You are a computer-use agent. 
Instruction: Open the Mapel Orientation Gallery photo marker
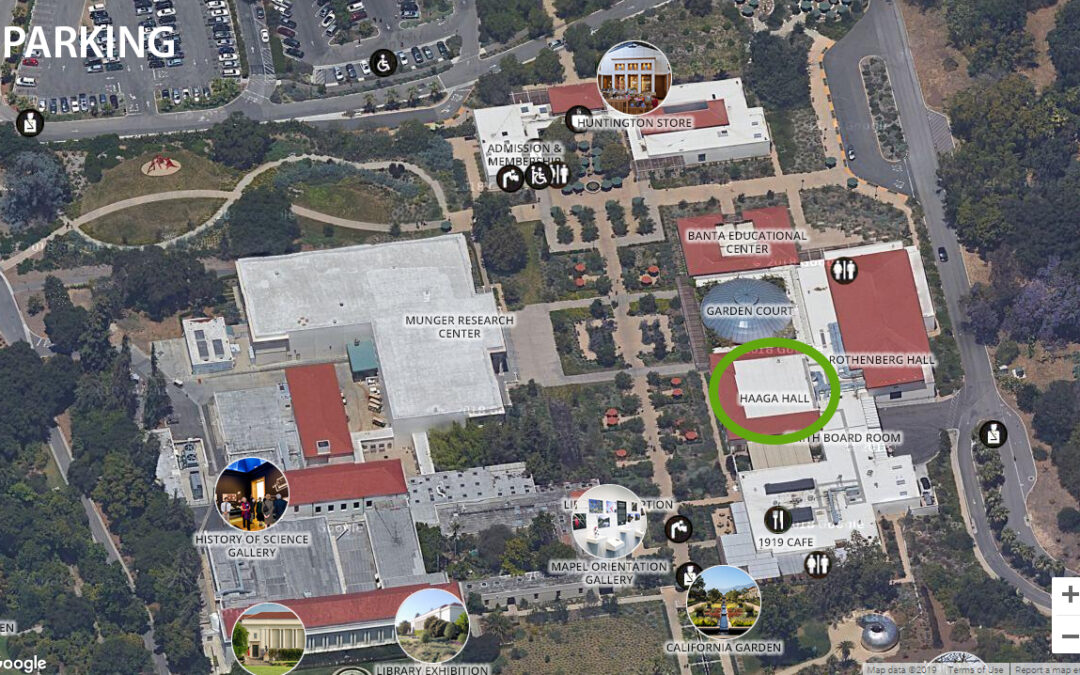click(609, 521)
